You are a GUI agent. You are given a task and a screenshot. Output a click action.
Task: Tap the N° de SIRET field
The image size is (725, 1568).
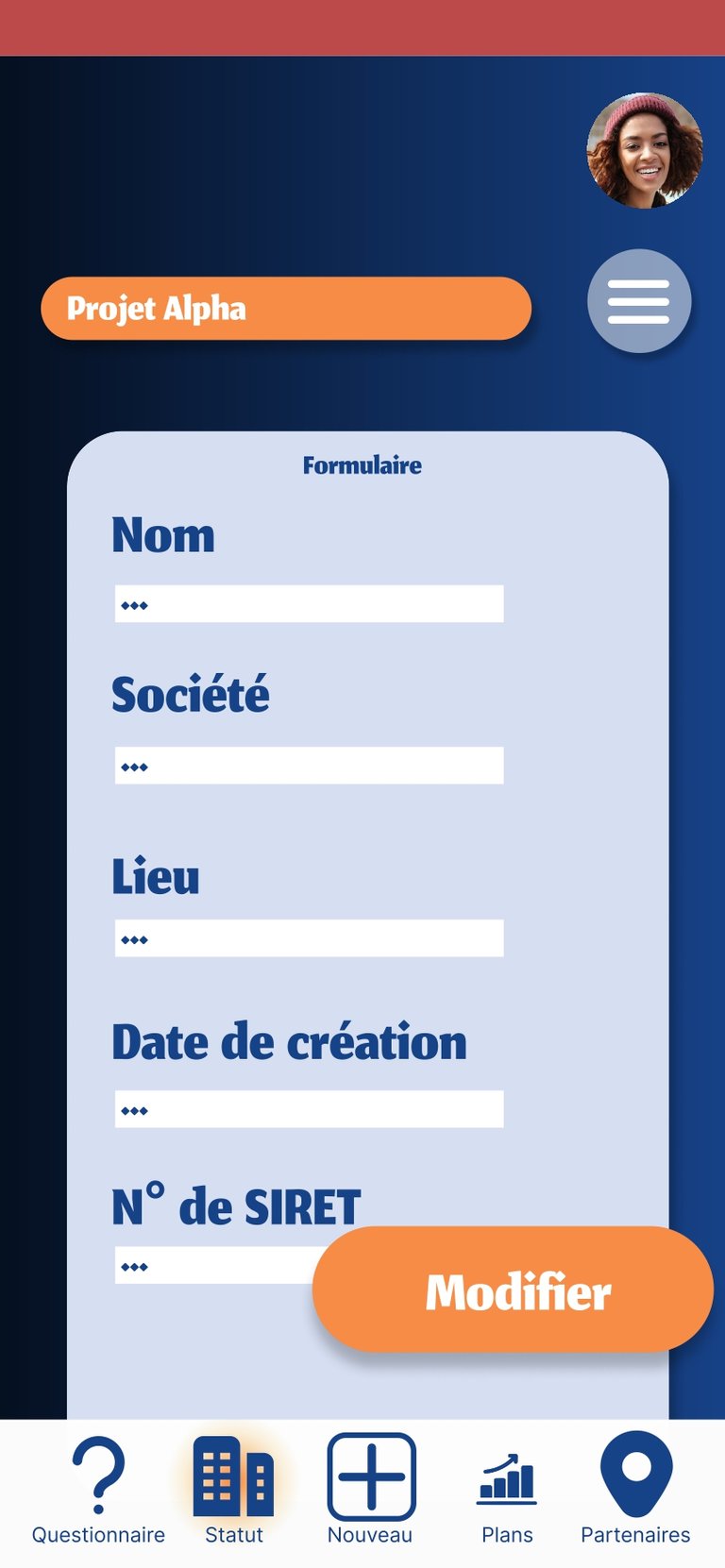pos(214,1265)
